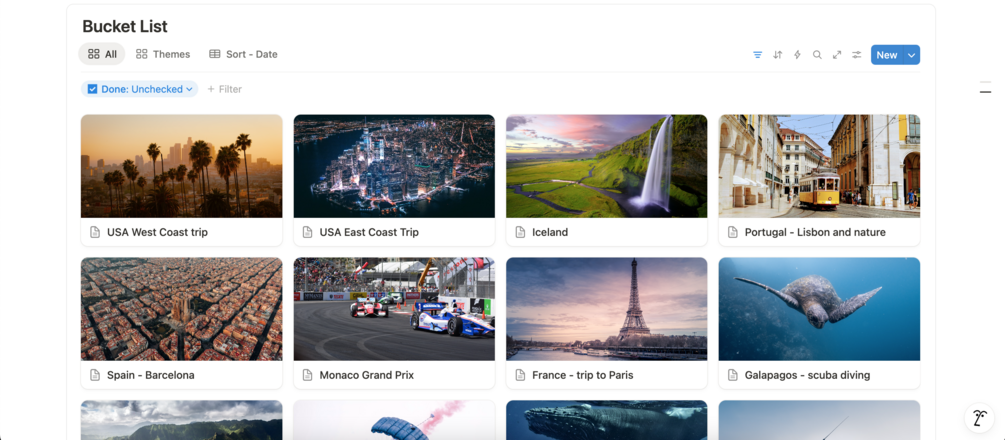
Task: Add another filter with + Filter
Action: pyautogui.click(x=225, y=89)
